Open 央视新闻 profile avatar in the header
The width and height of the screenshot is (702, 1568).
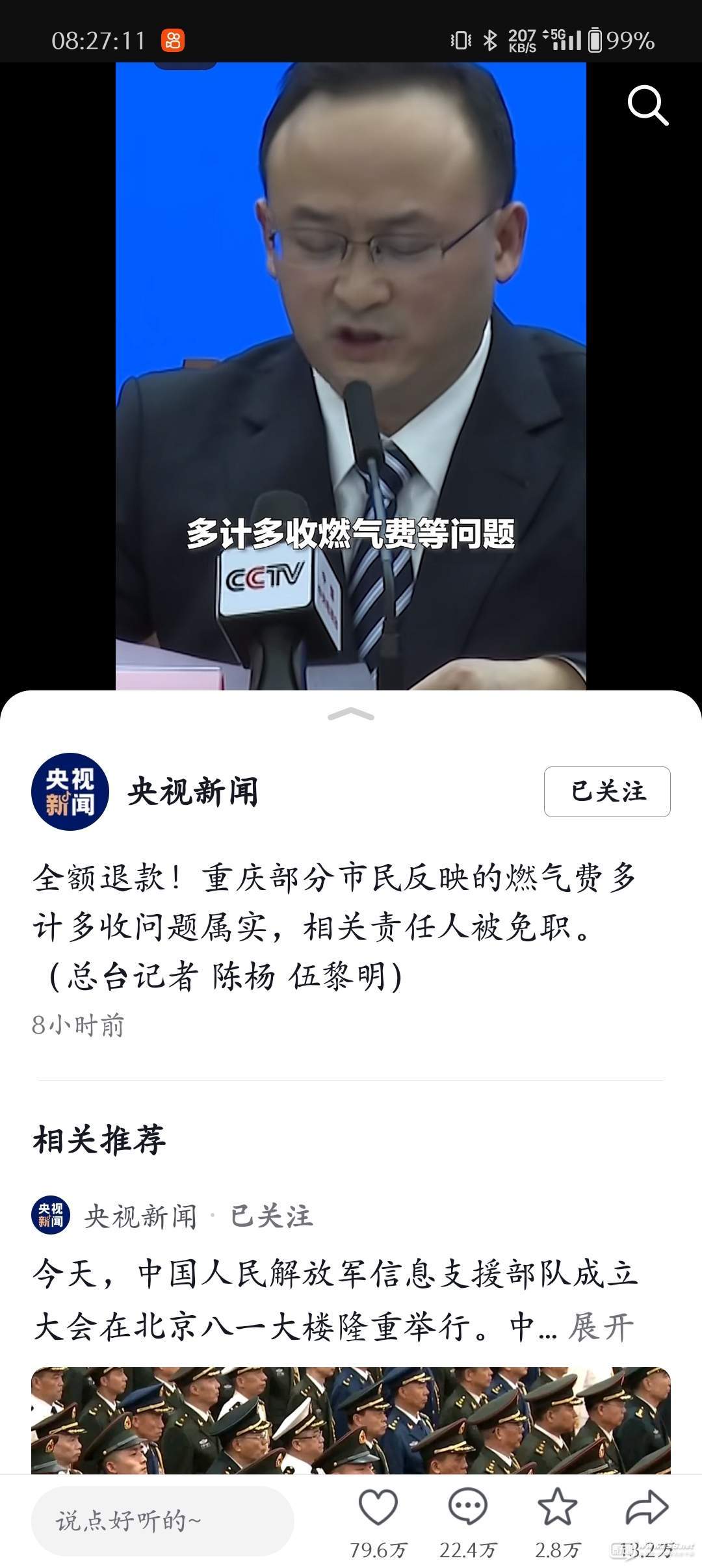[x=70, y=791]
